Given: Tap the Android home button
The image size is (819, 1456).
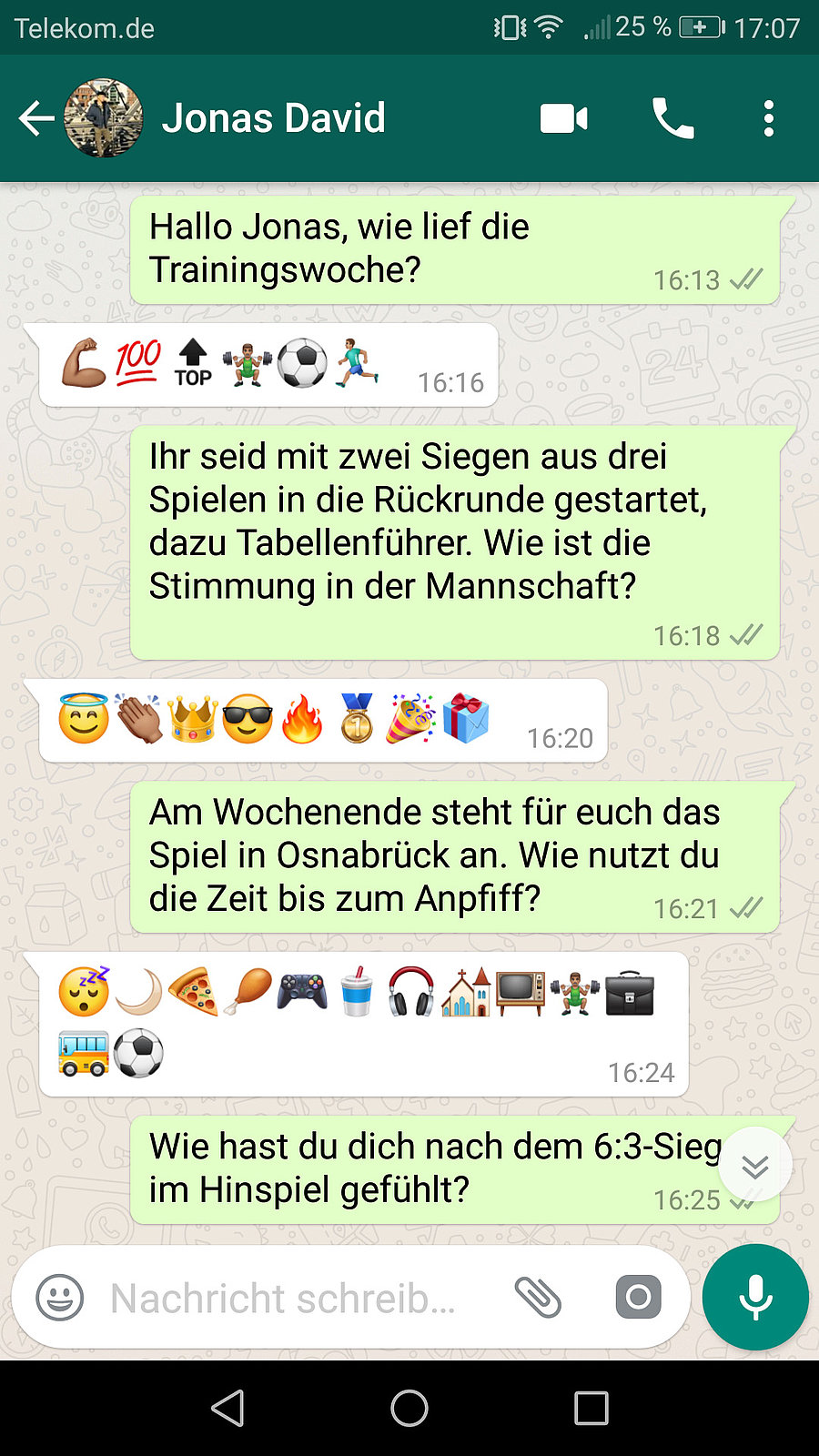Looking at the screenshot, I should [x=409, y=1408].
